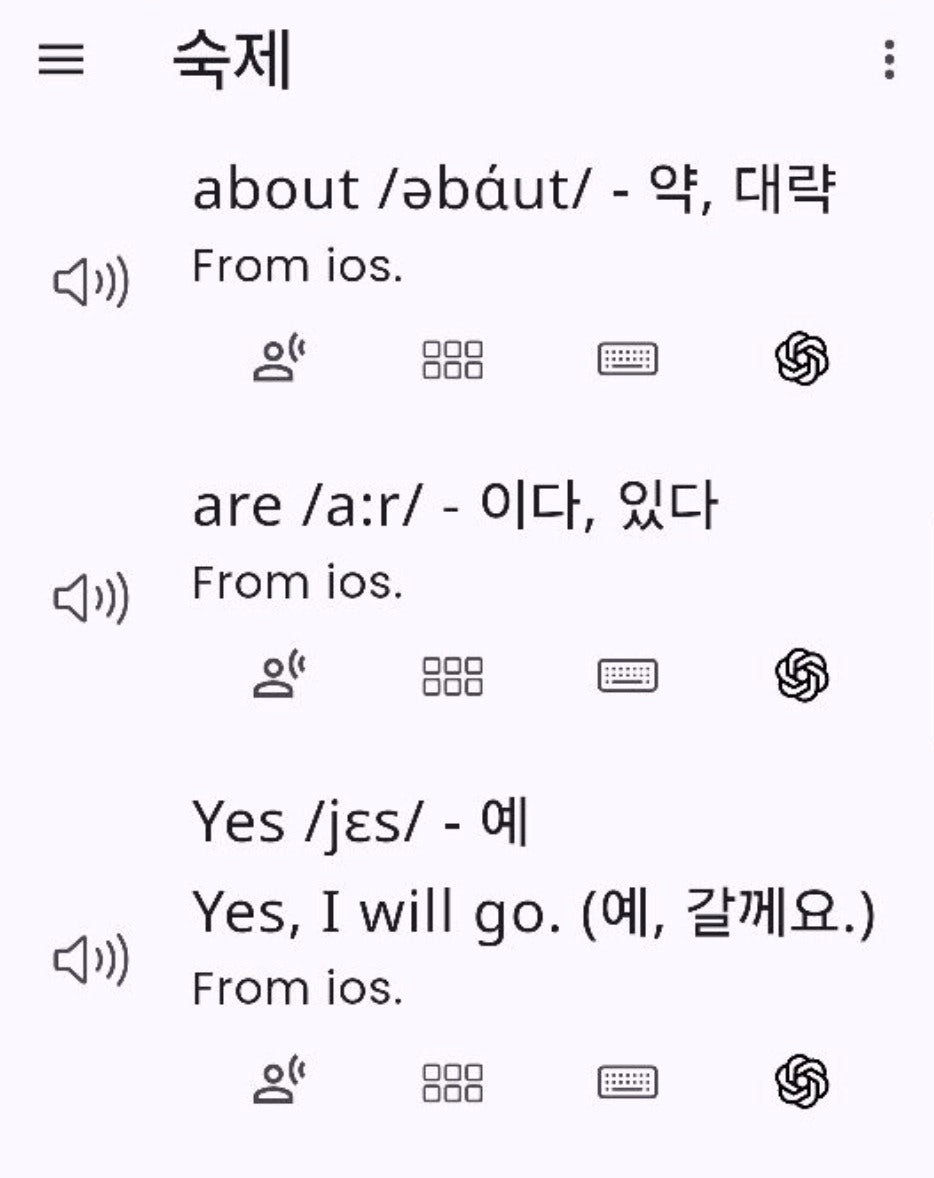934x1178 pixels.
Task: Start speaking practice for 'are'
Action: (279, 676)
